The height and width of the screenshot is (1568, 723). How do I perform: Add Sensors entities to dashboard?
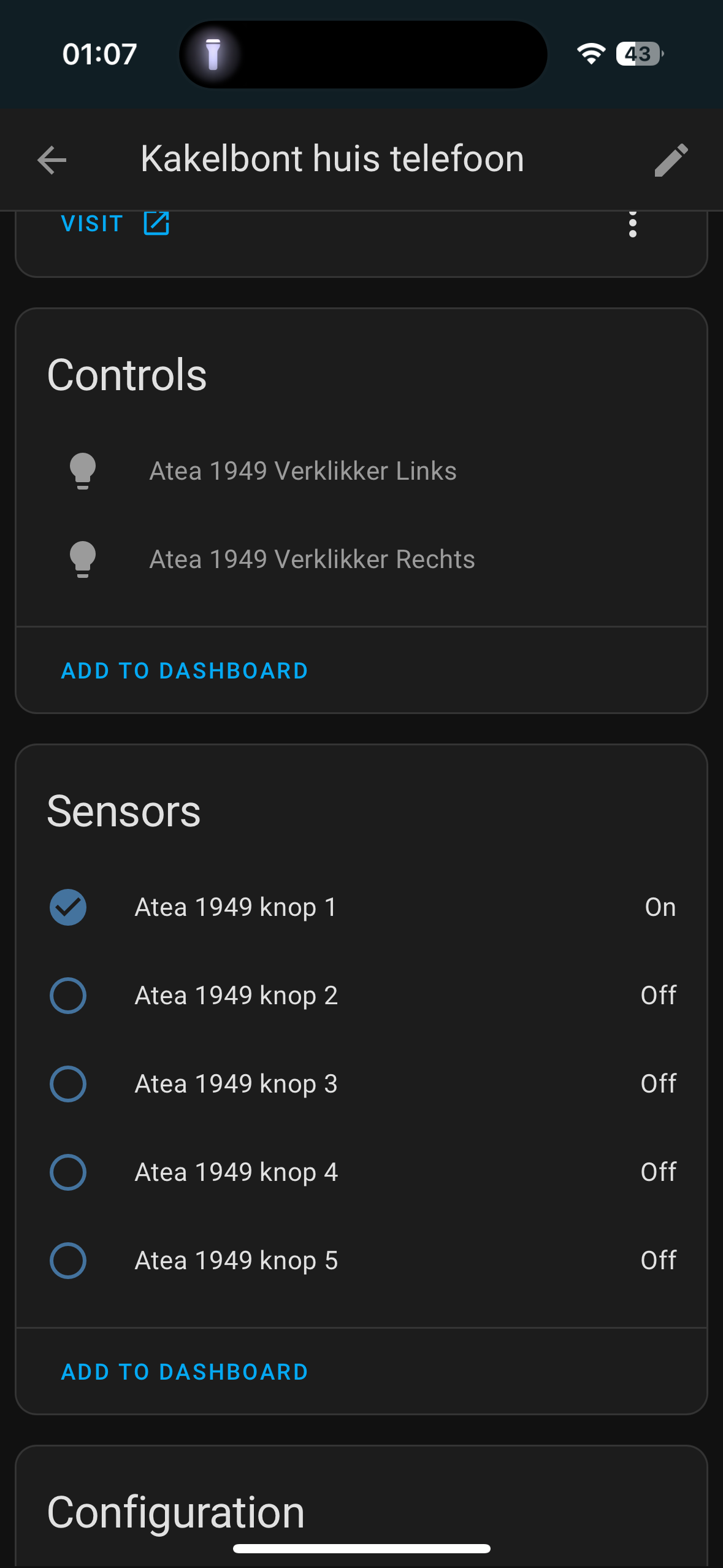pos(184,1372)
